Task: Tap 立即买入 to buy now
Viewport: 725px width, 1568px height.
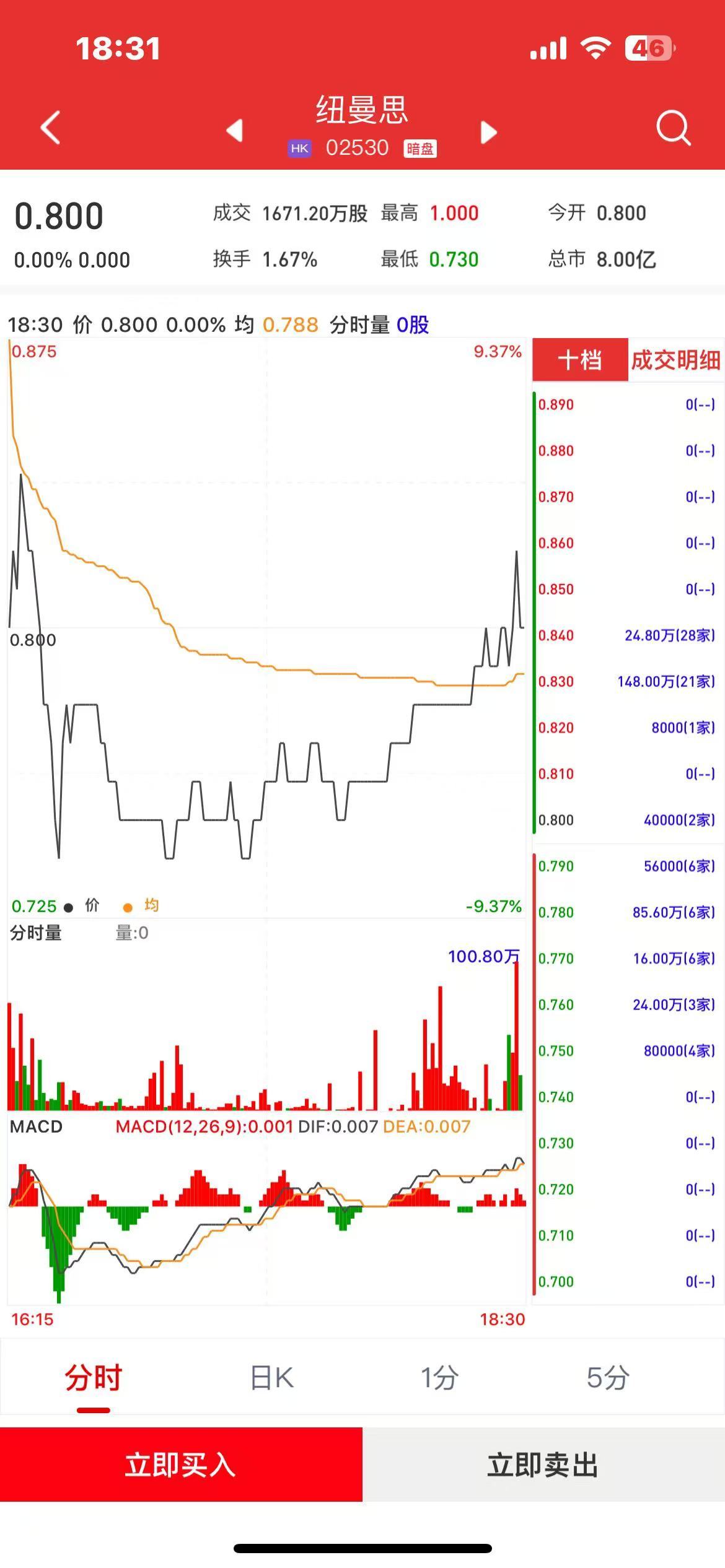Action: point(181,1465)
